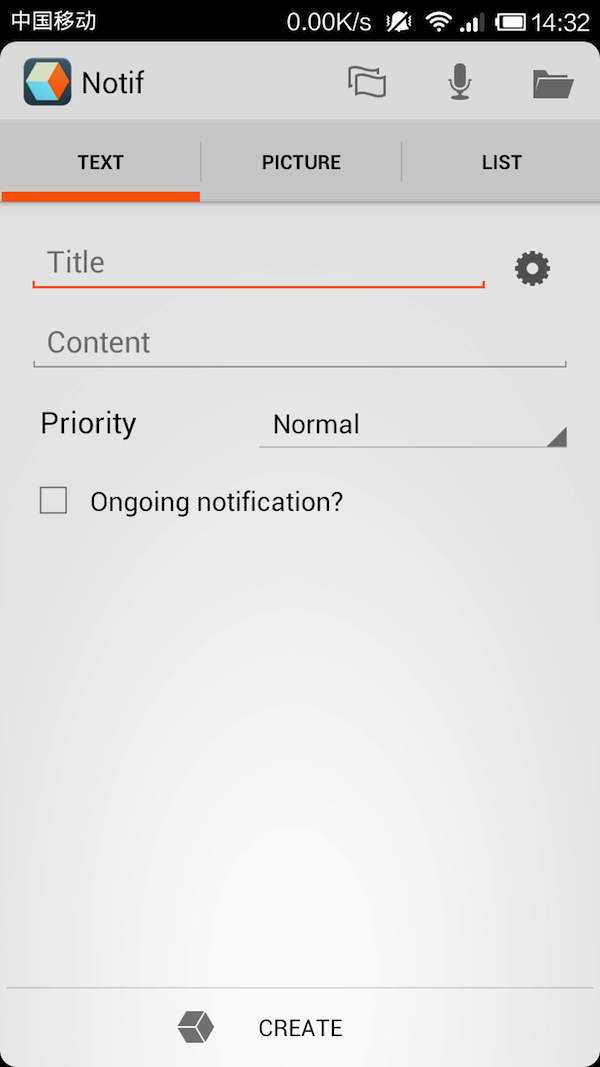Tap the Create button
Viewport: 600px width, 1067px height.
pos(299,1027)
